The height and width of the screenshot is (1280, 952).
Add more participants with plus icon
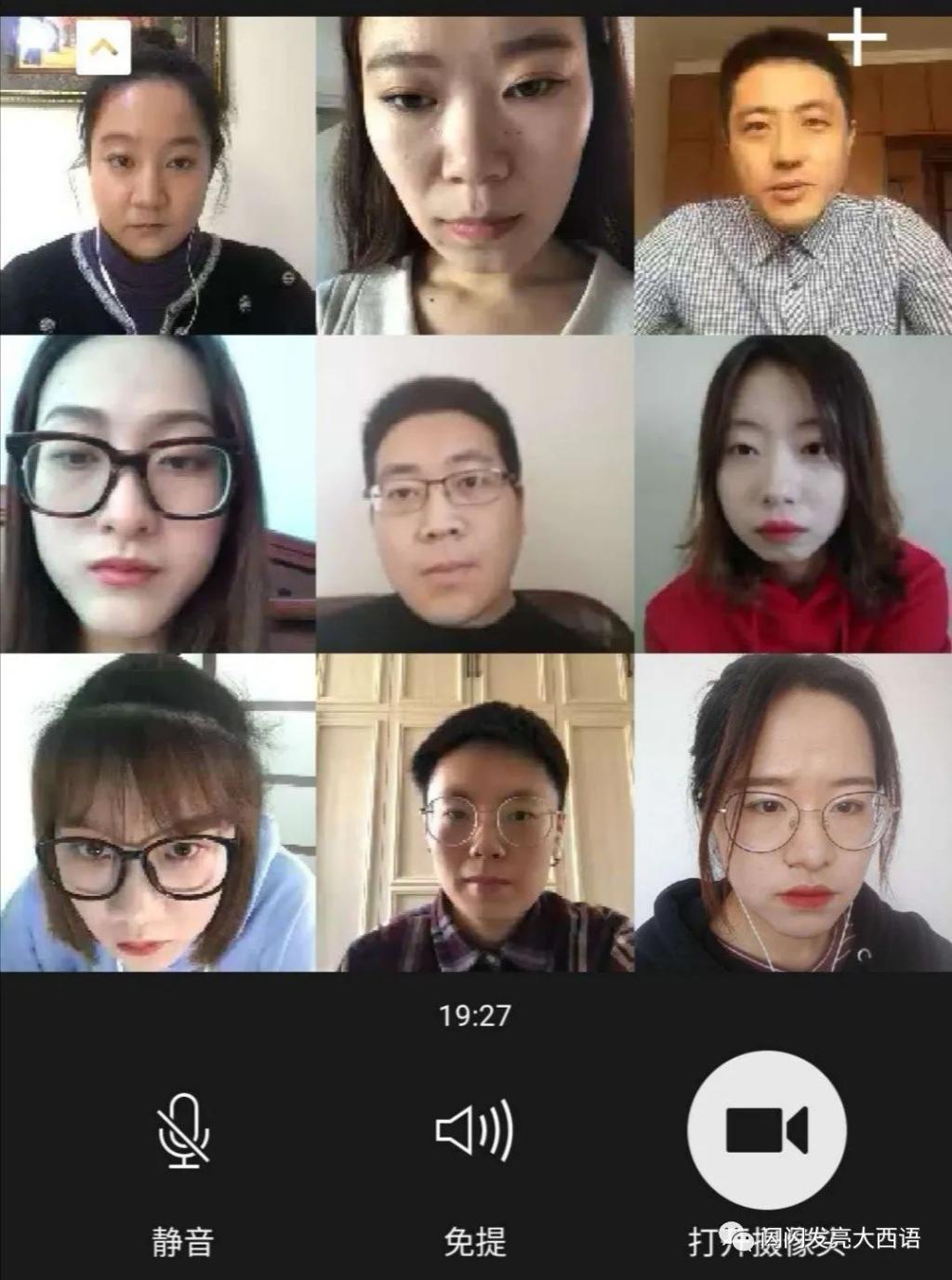[856, 38]
